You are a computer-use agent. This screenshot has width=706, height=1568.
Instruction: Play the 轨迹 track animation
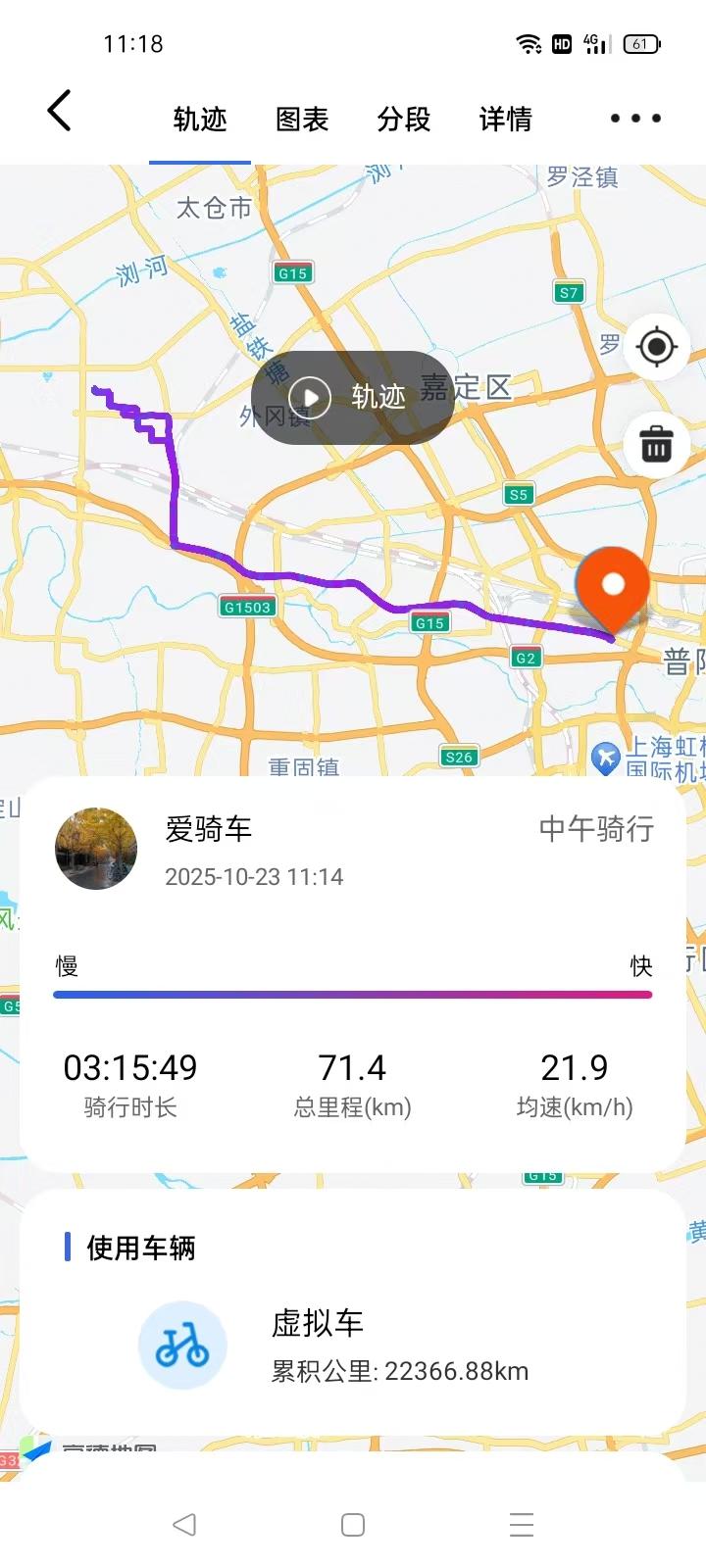[311, 397]
